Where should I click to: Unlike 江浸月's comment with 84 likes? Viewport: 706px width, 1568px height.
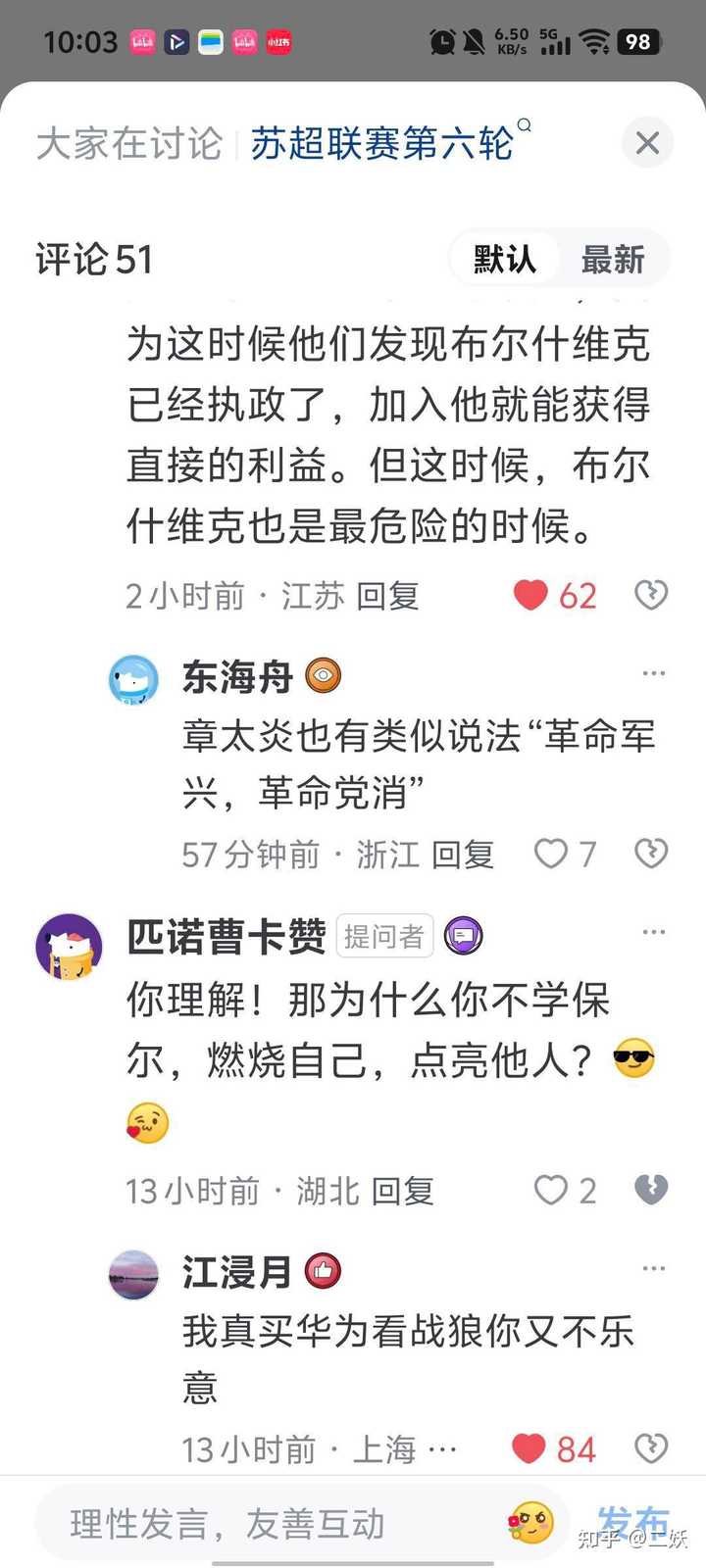tap(529, 1448)
